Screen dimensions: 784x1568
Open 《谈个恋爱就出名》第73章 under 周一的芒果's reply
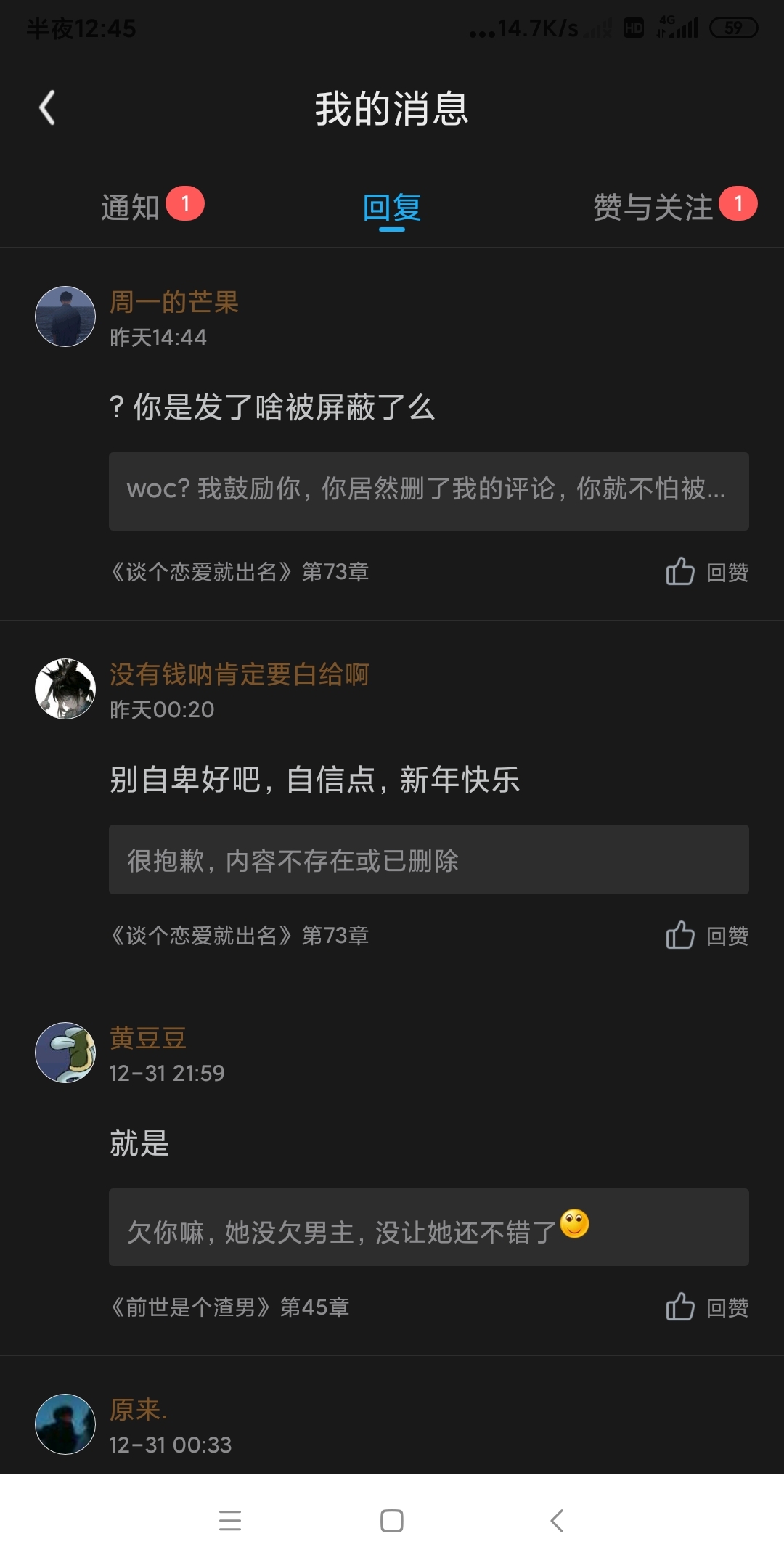238,572
